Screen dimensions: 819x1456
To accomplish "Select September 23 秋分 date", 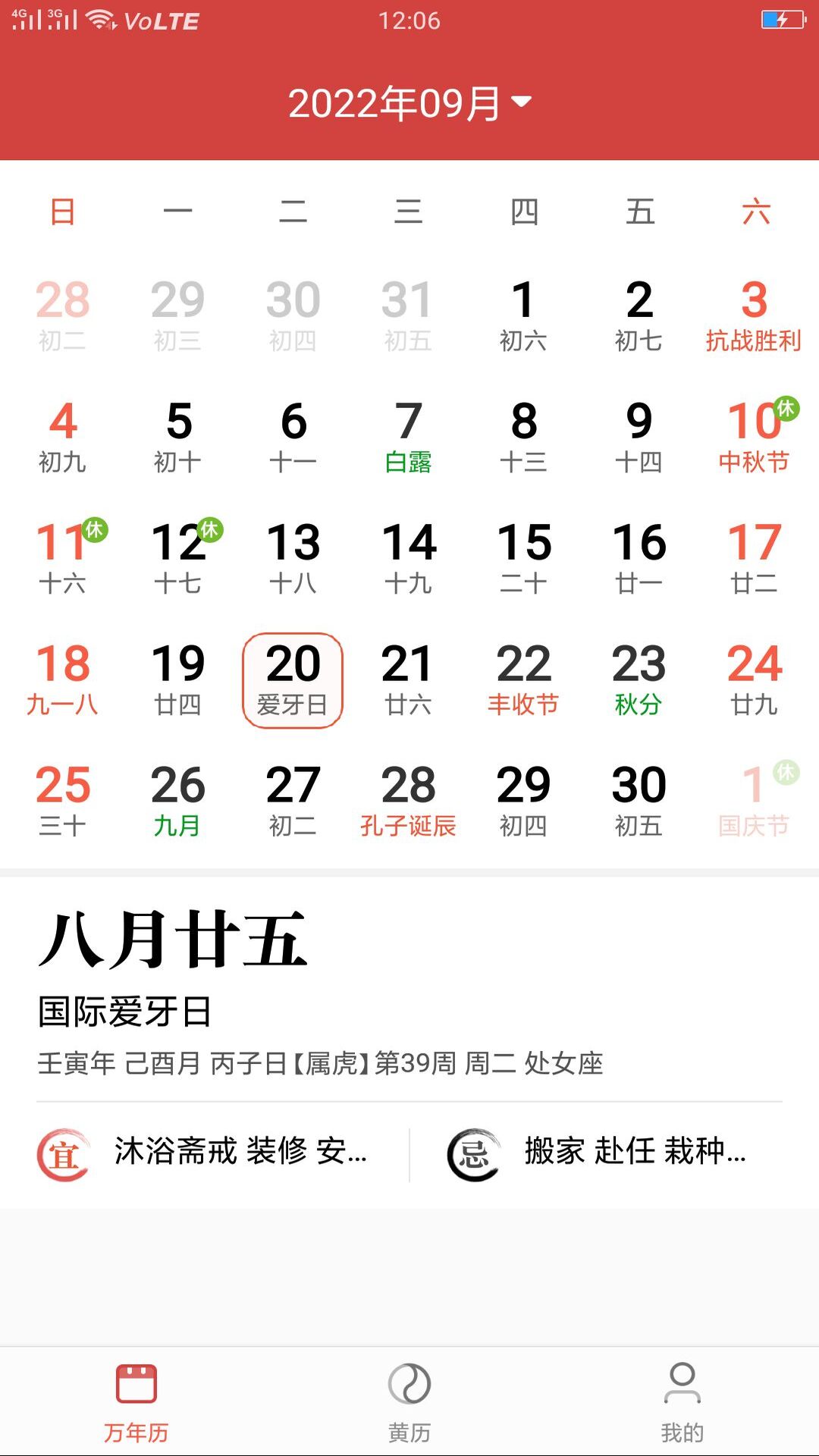I will (639, 680).
